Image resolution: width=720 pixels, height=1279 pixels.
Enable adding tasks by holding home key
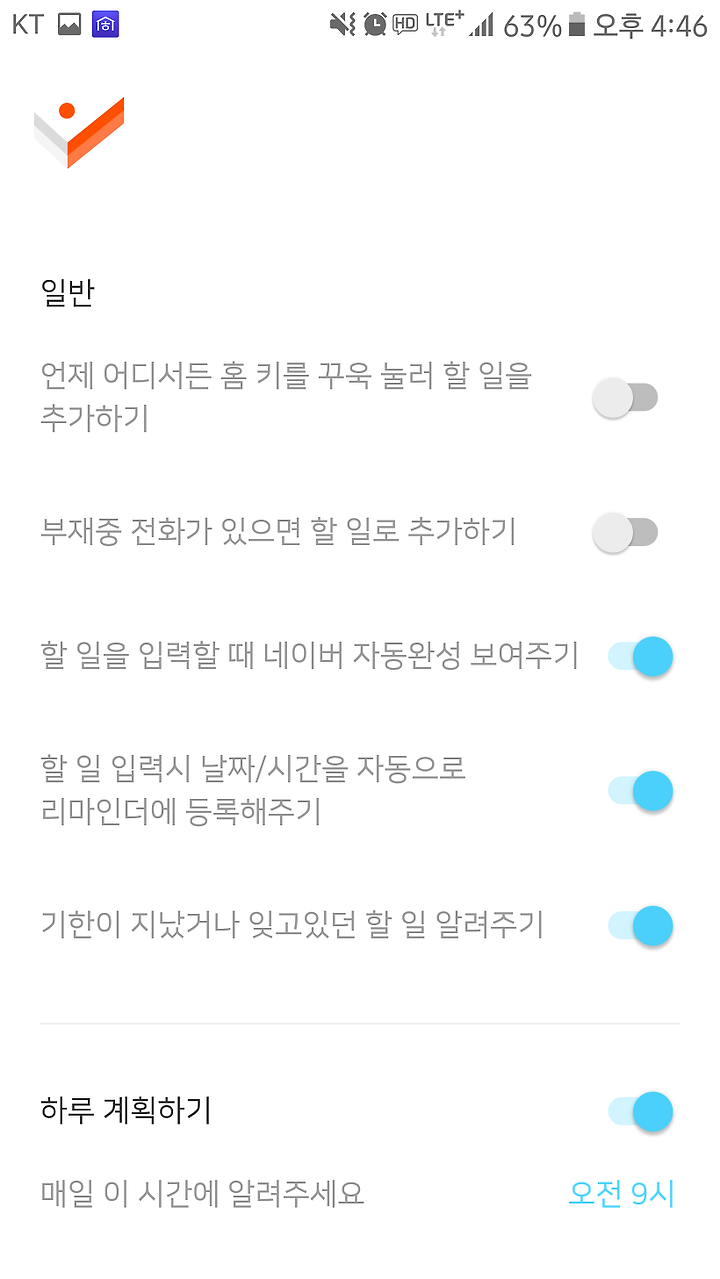coord(626,398)
